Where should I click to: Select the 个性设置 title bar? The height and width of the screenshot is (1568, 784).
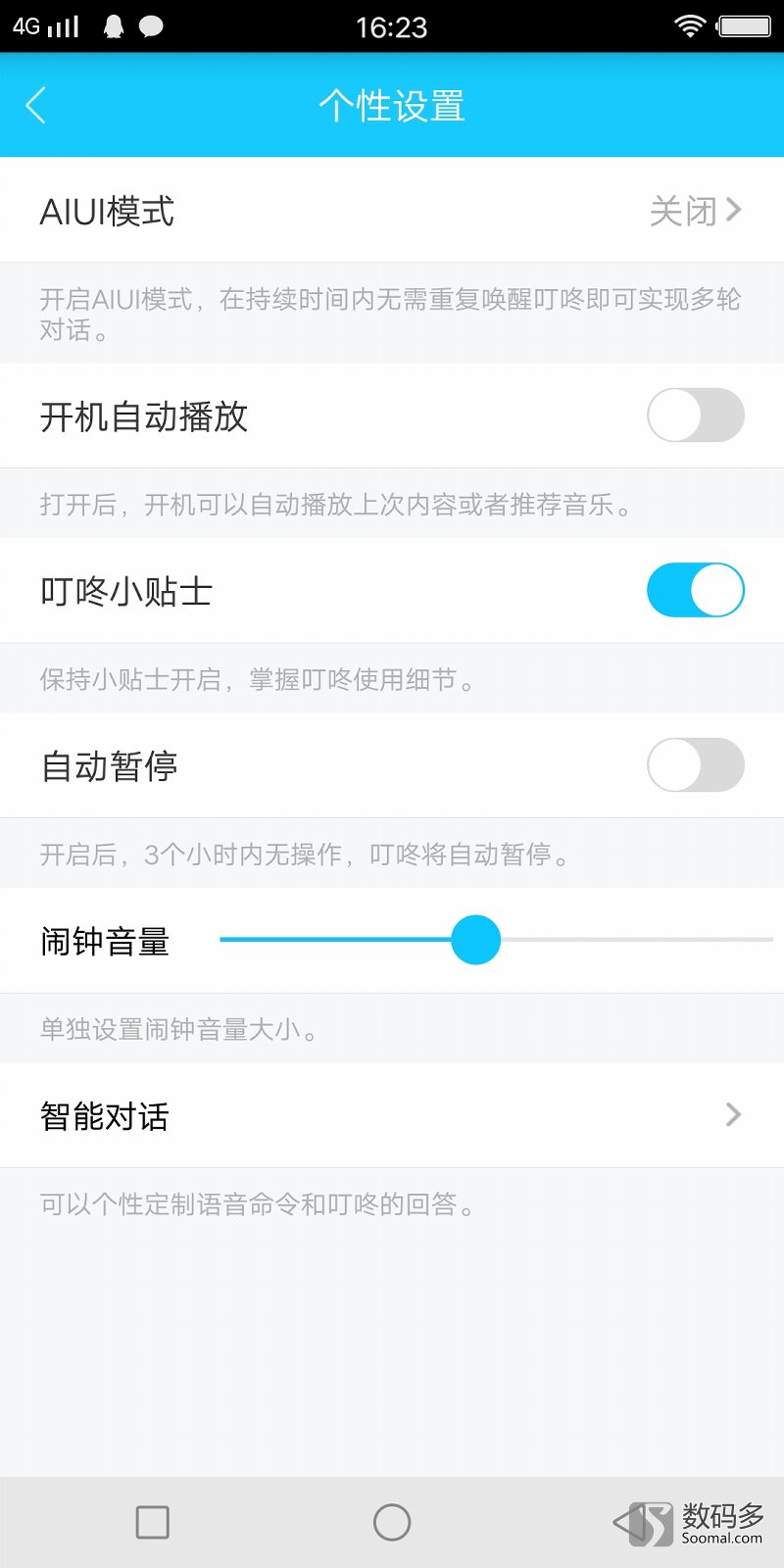[392, 105]
